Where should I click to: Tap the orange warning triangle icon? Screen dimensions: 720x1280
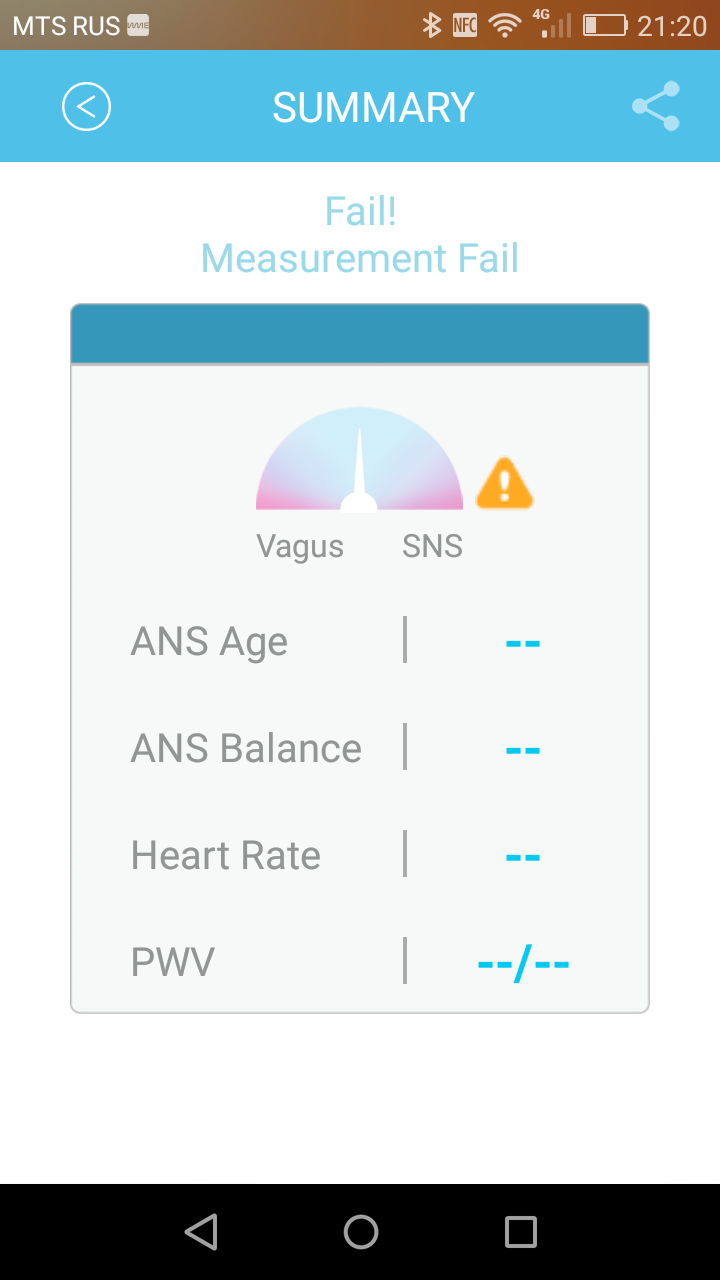tap(504, 484)
